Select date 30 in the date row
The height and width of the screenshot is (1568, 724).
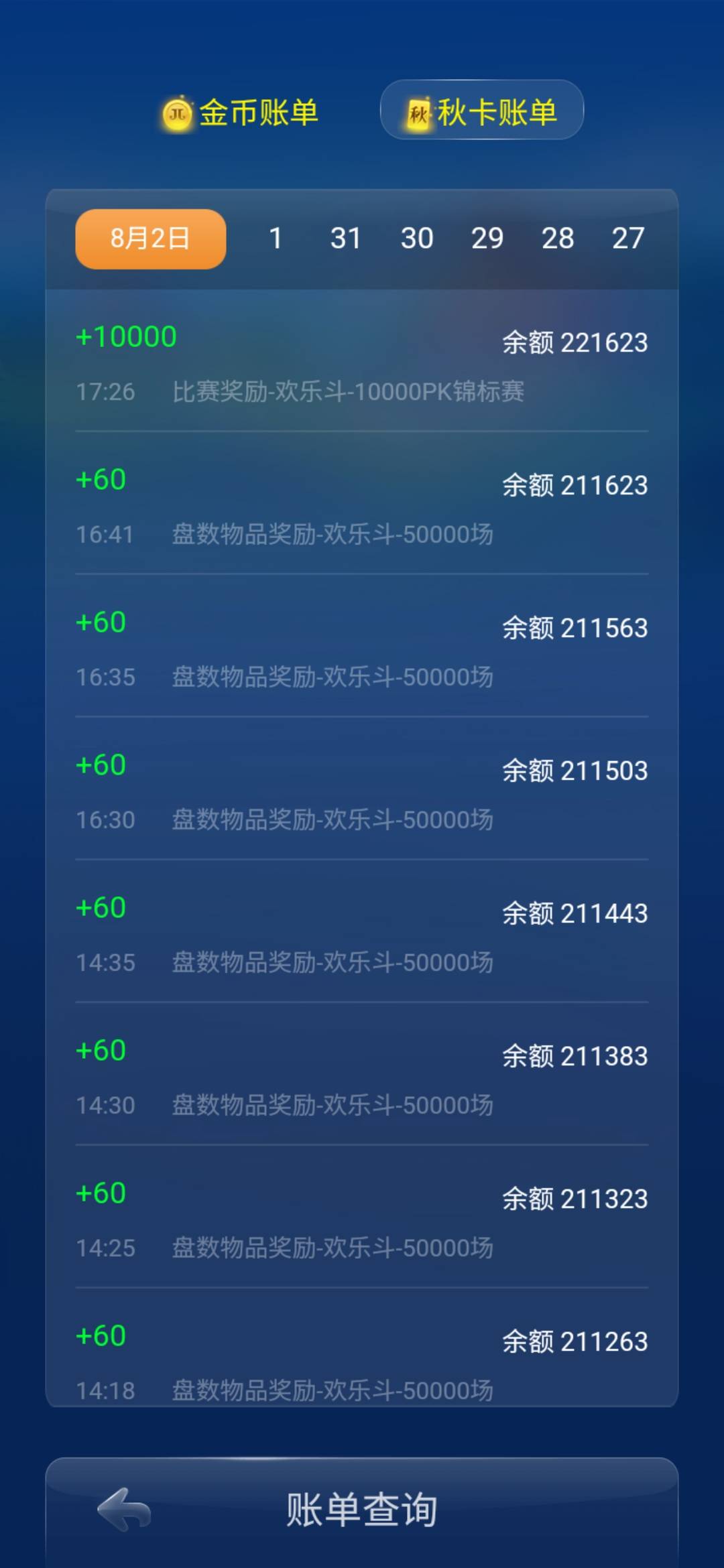point(418,239)
